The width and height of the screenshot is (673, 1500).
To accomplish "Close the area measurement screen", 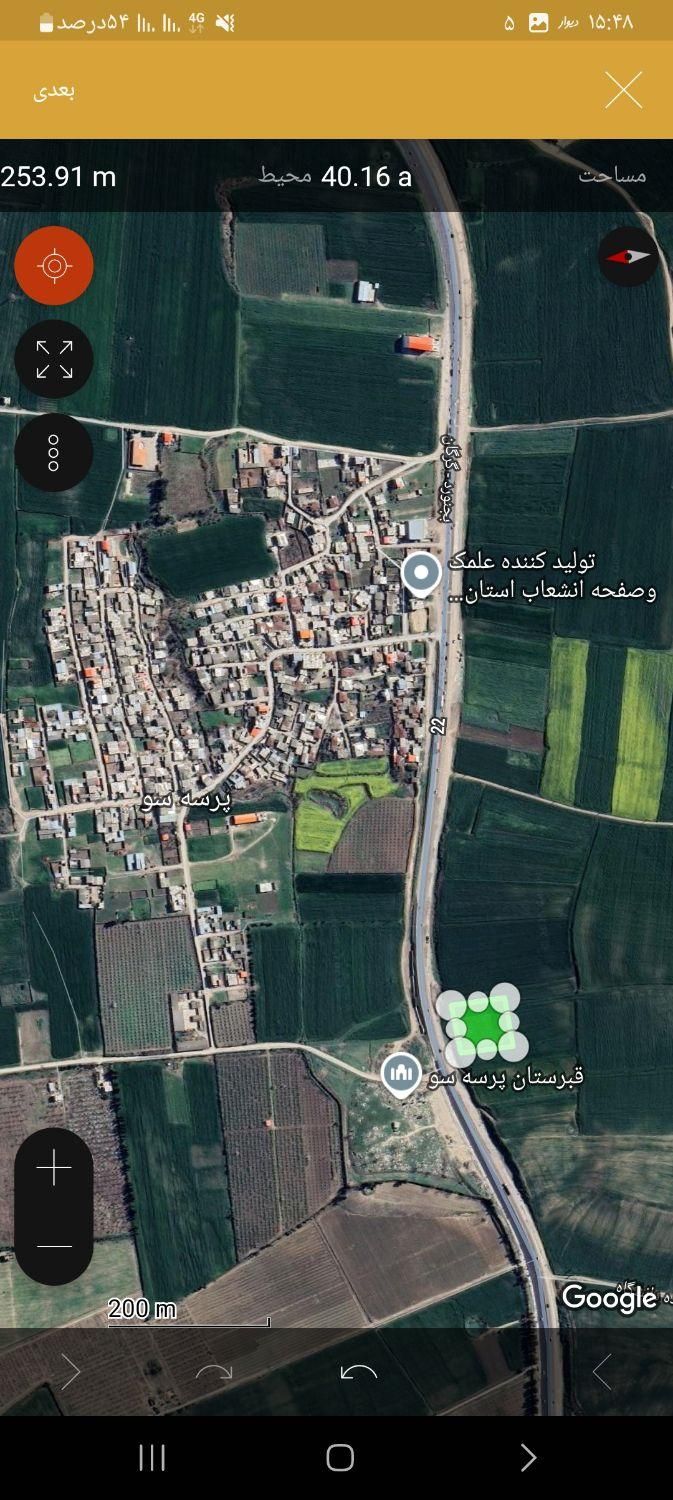I will pyautogui.click(x=623, y=90).
